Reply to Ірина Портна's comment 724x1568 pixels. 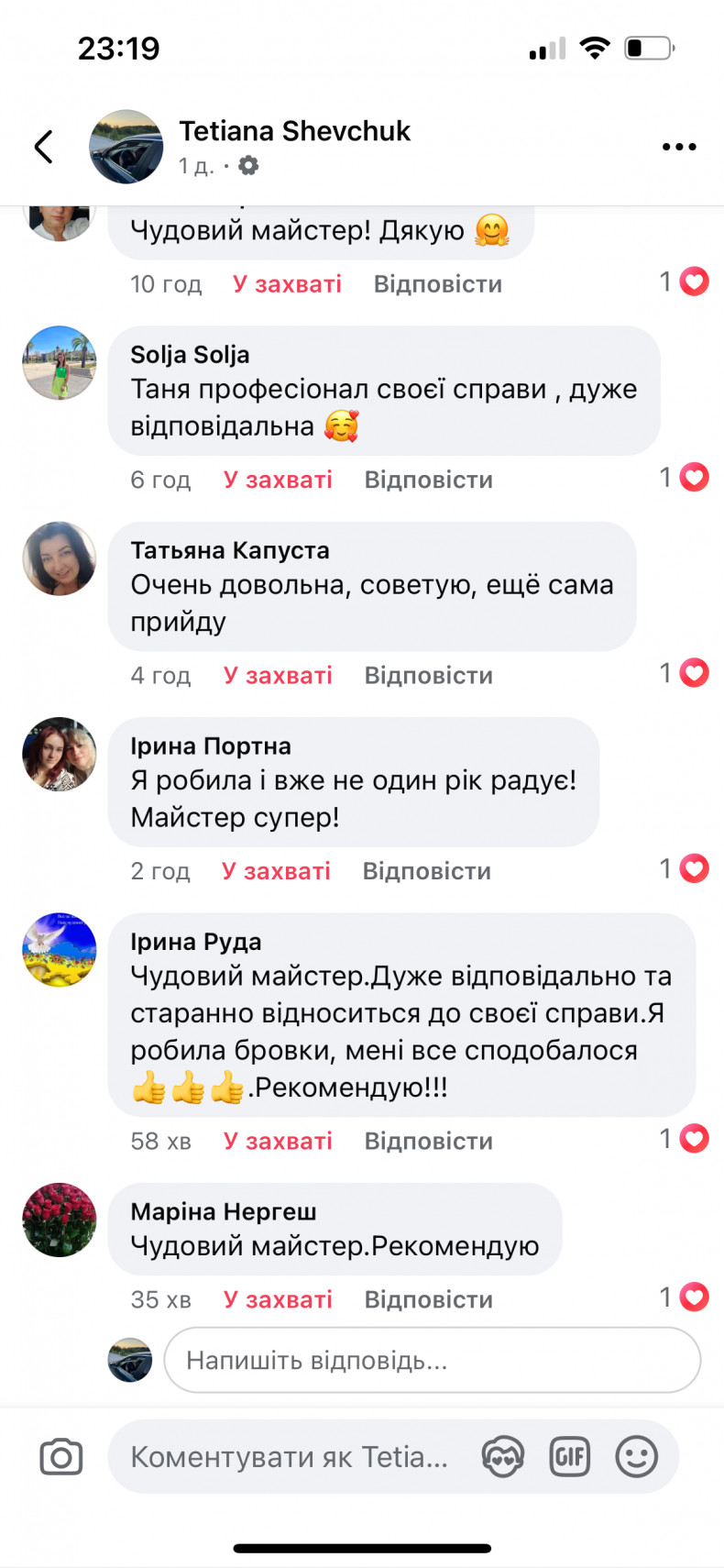(426, 871)
